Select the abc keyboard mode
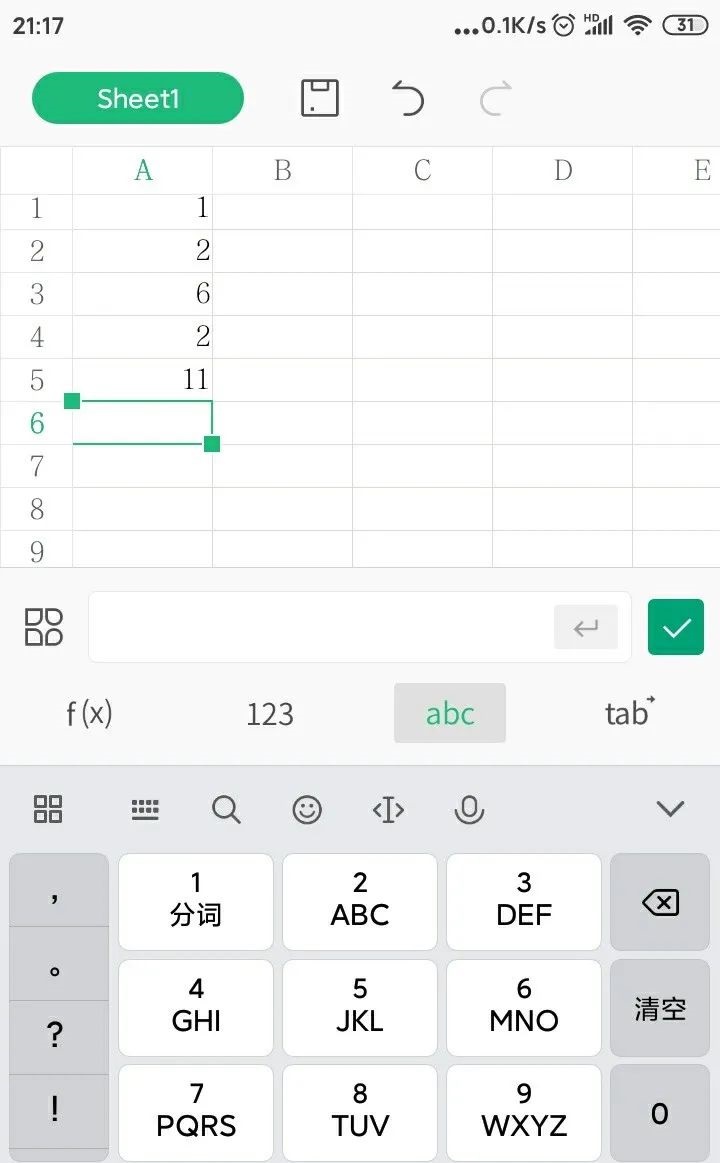This screenshot has width=720, height=1163. [449, 713]
